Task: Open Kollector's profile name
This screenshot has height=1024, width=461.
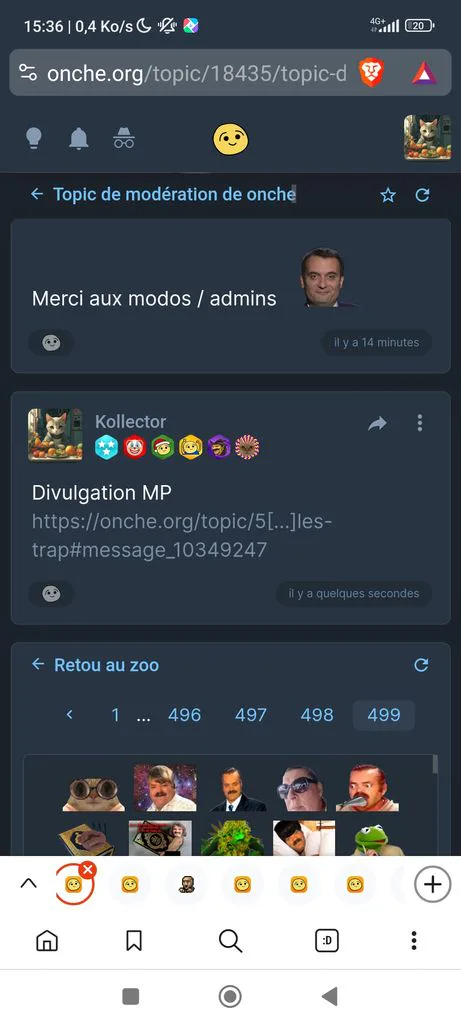Action: click(x=131, y=421)
